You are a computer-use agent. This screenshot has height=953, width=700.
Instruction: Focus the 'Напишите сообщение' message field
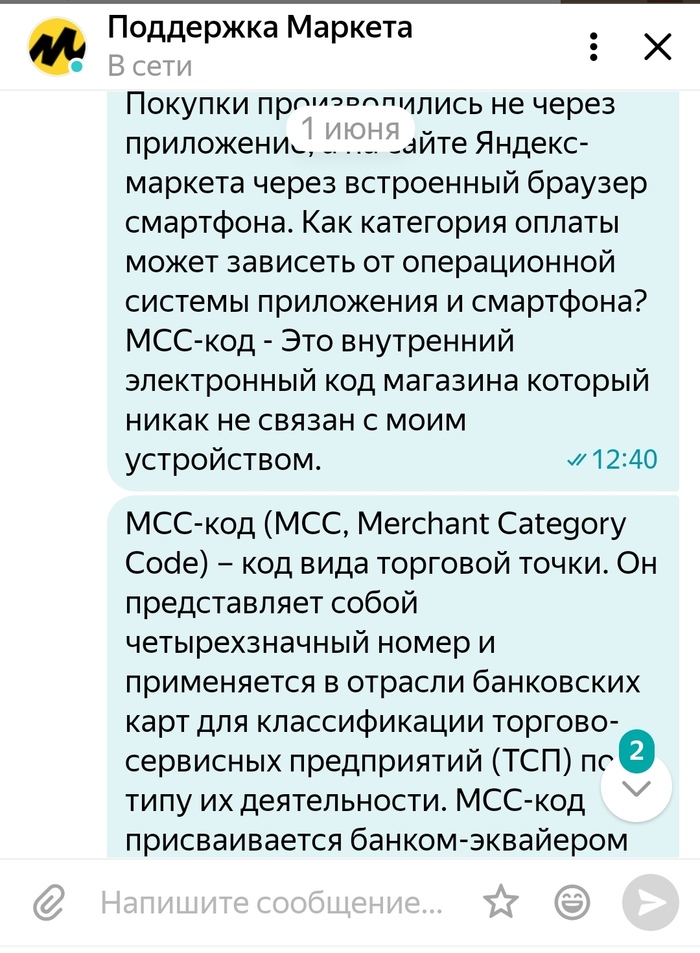pyautogui.click(x=270, y=904)
